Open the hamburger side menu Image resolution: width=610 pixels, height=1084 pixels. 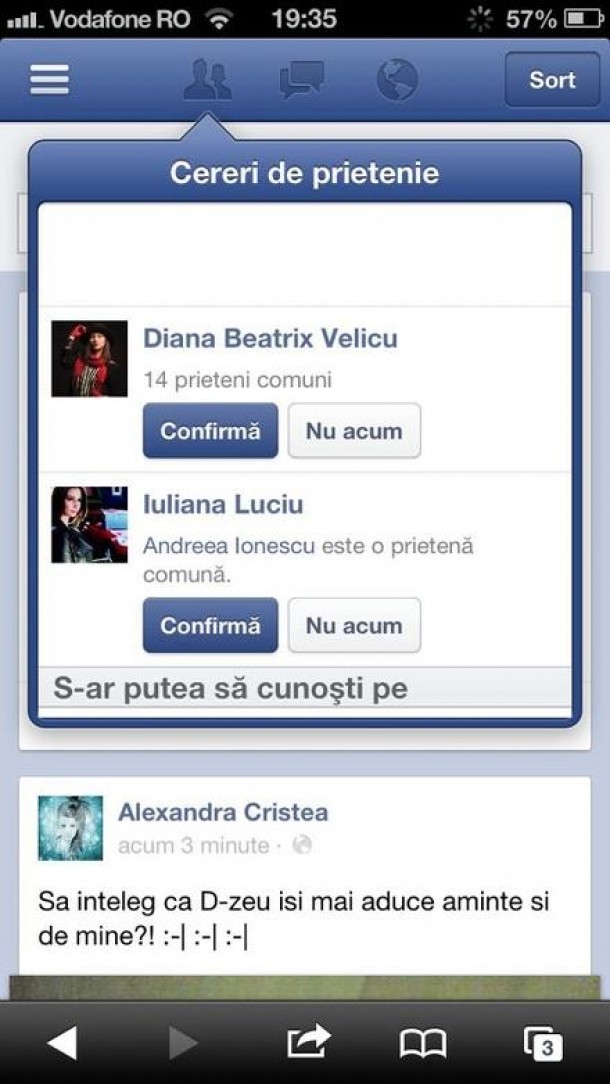[49, 80]
